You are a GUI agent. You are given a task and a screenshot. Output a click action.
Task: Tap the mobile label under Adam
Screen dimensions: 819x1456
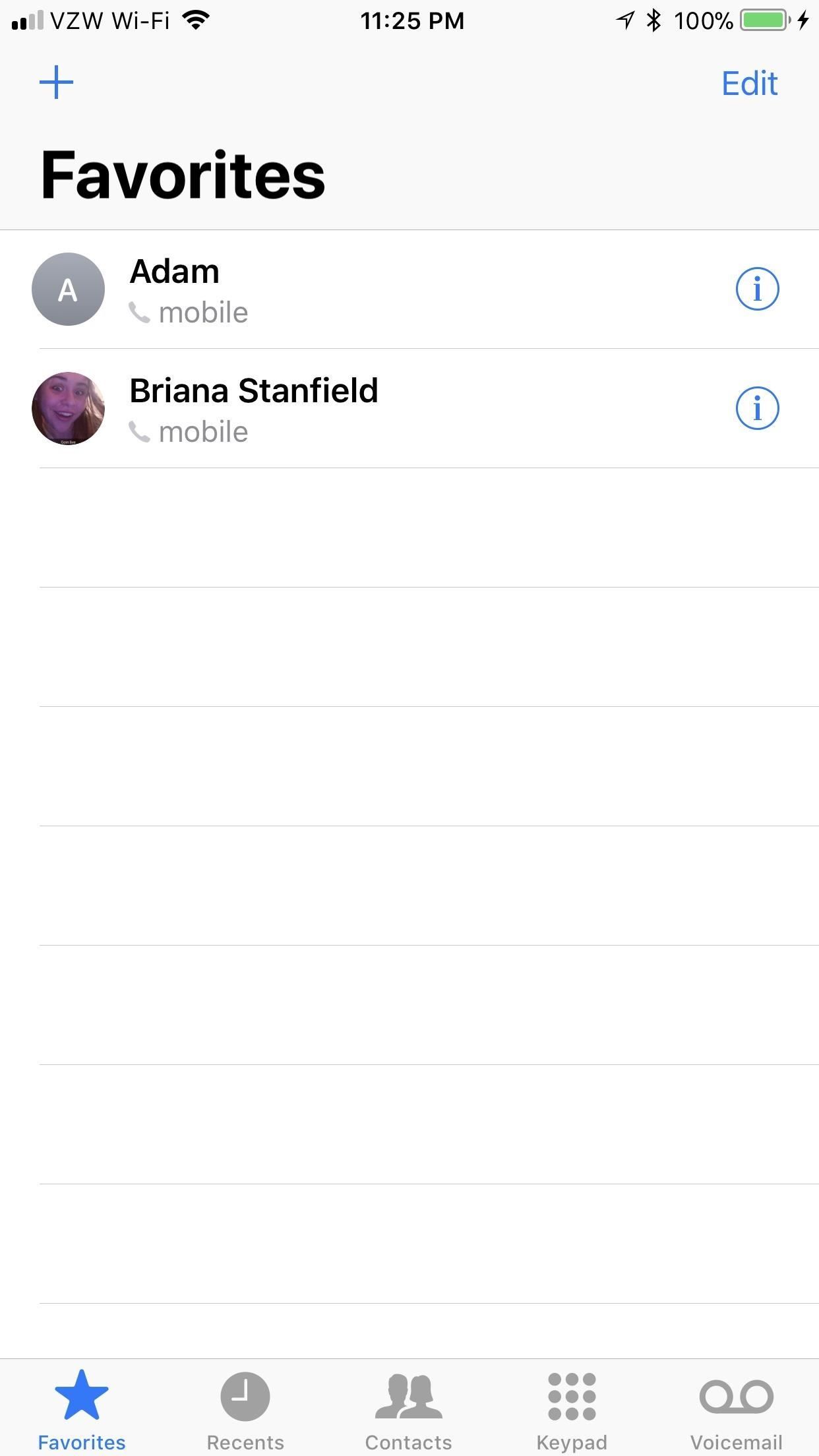coord(202,311)
